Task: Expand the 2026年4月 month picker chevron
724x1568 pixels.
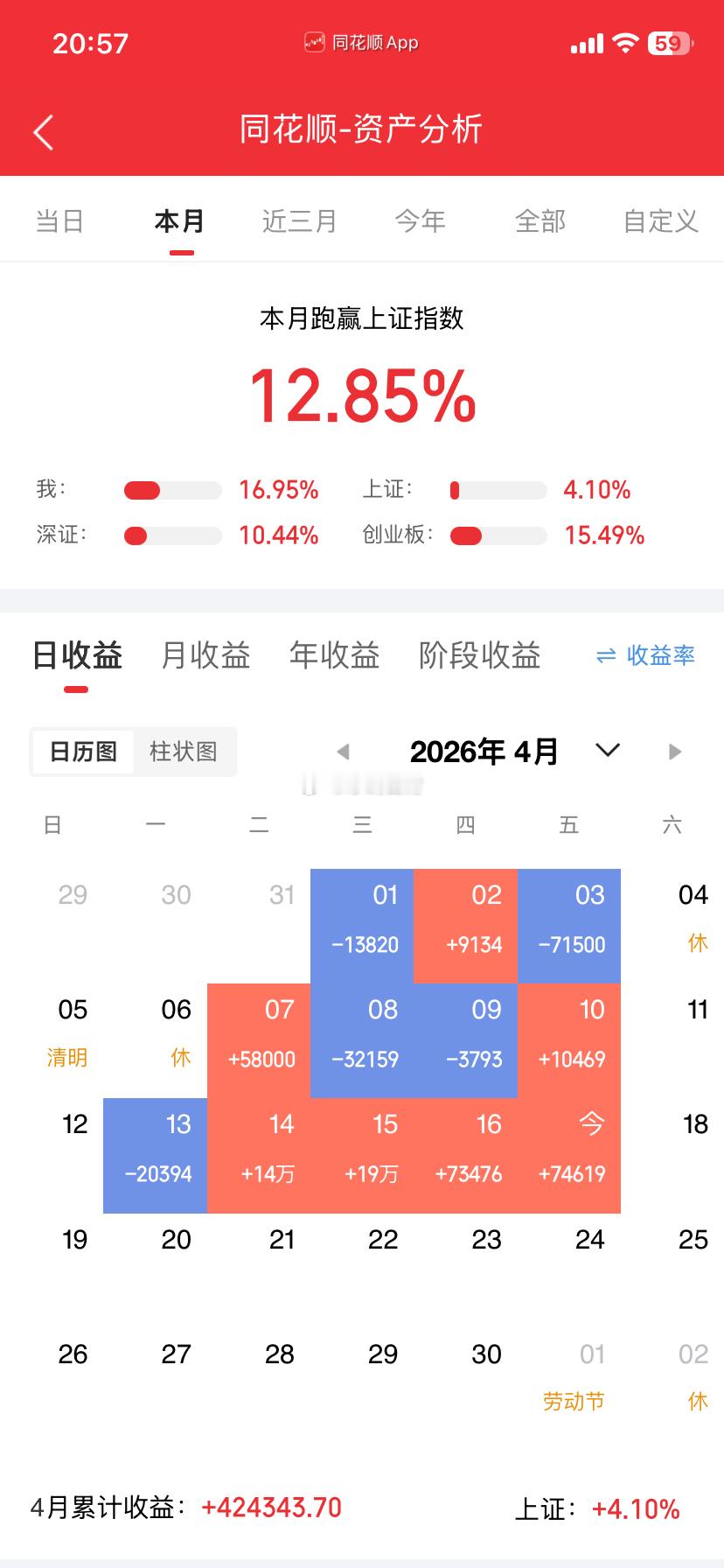Action: (607, 751)
